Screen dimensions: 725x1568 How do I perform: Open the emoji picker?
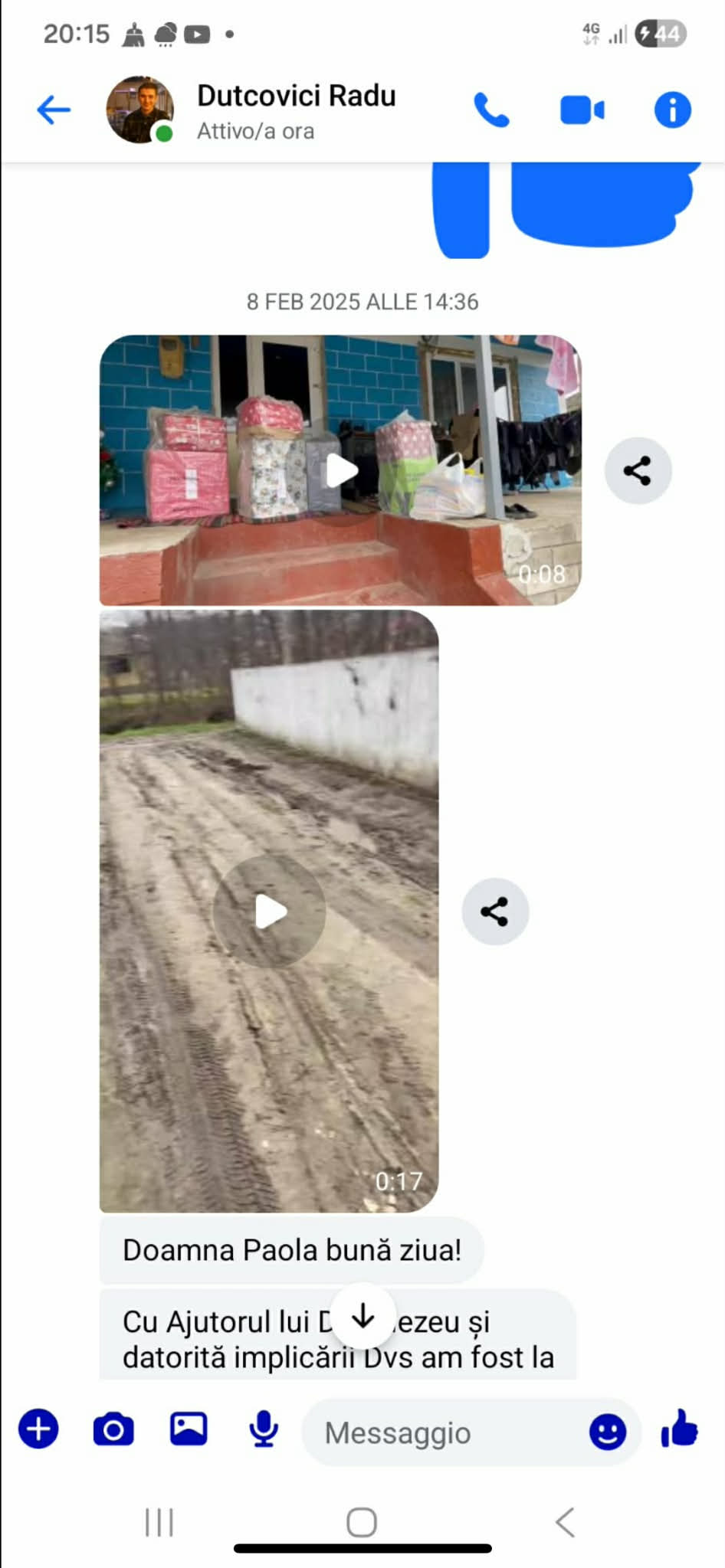click(x=608, y=1431)
